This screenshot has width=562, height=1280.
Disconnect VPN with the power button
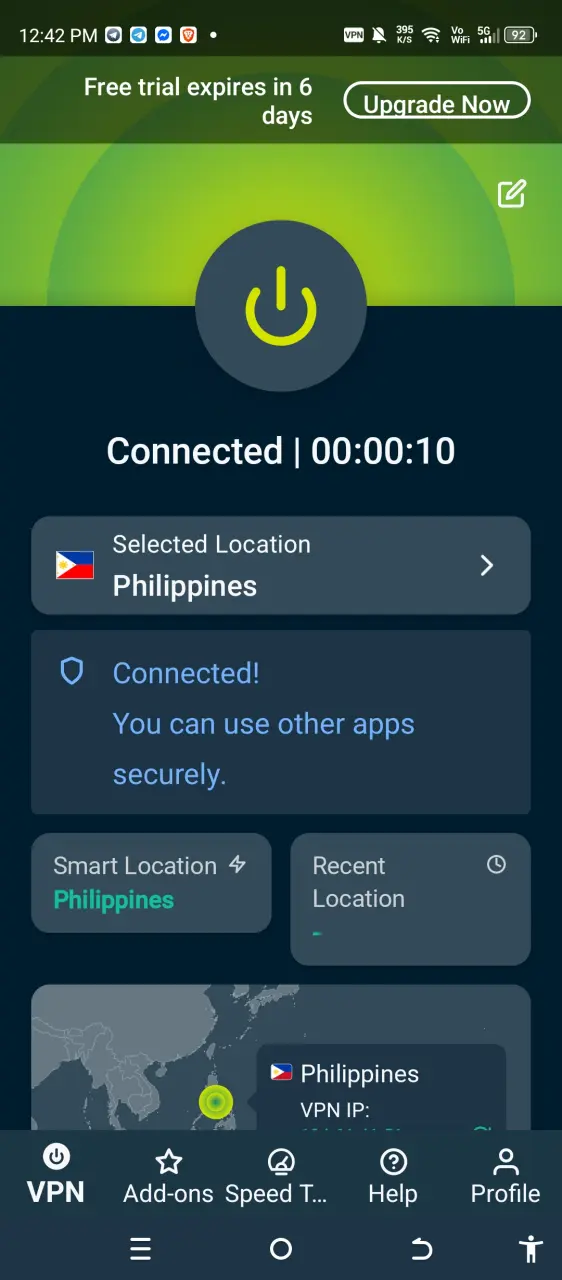(281, 306)
